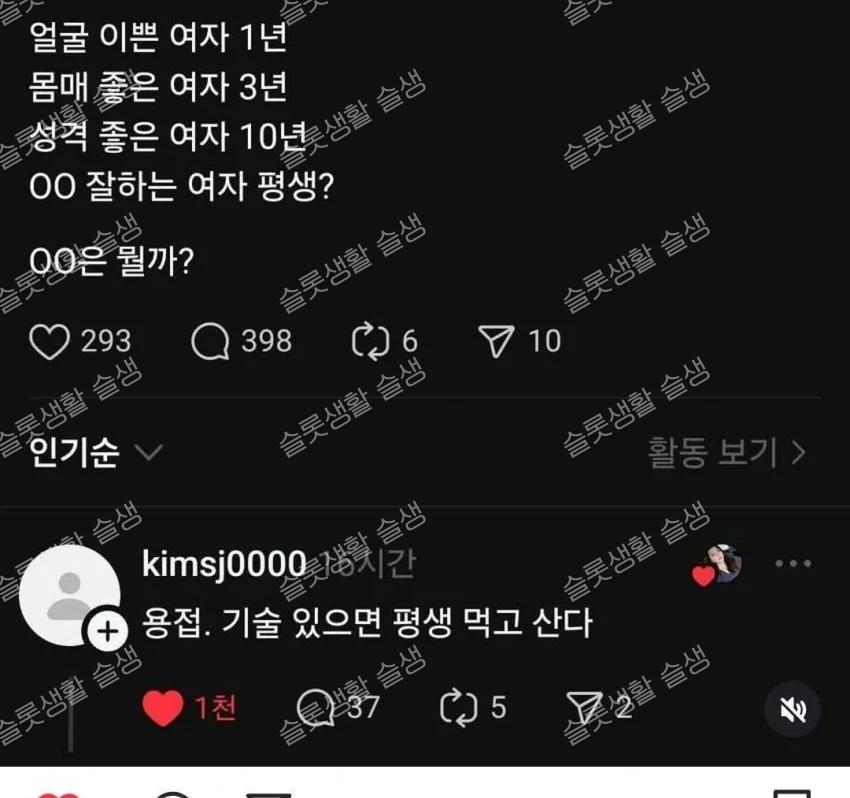View the 37 replies to kimsj0000's comment

(x=317, y=709)
